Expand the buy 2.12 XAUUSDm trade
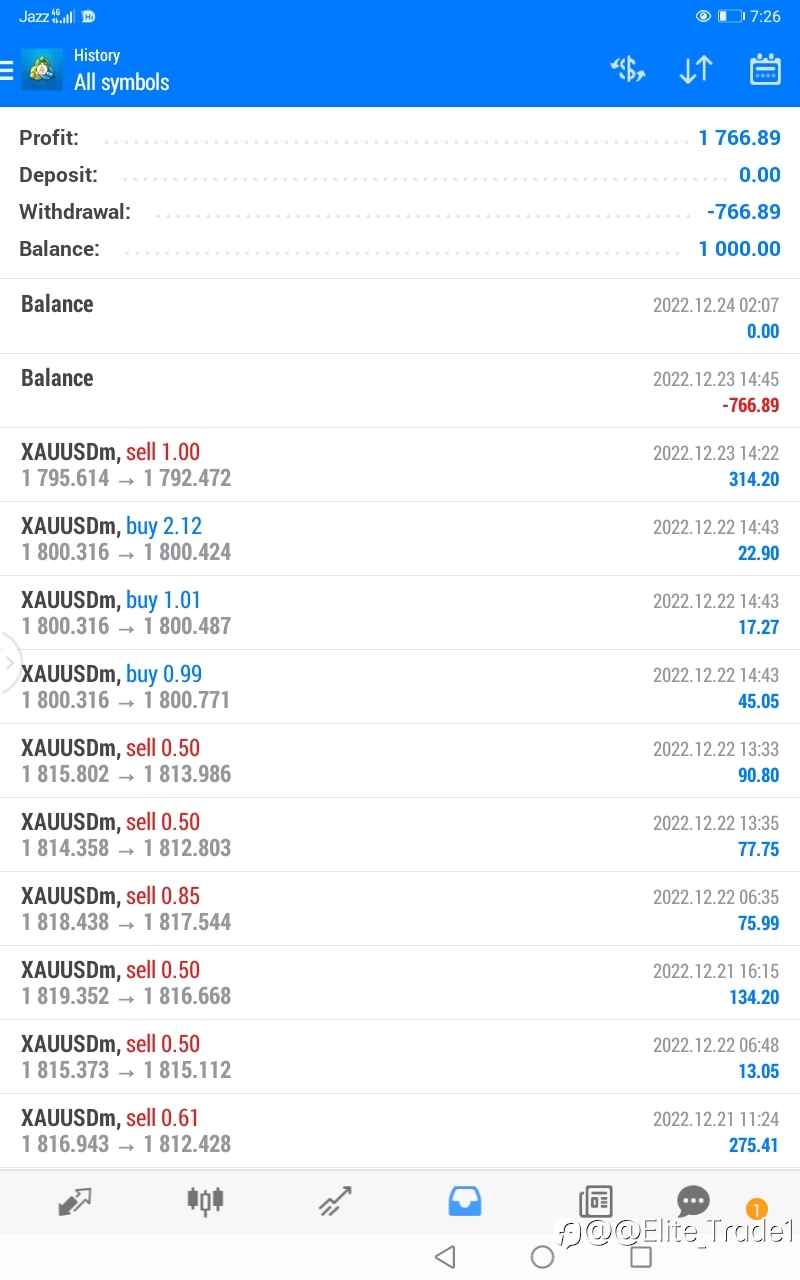The image size is (800, 1280). tap(400, 539)
